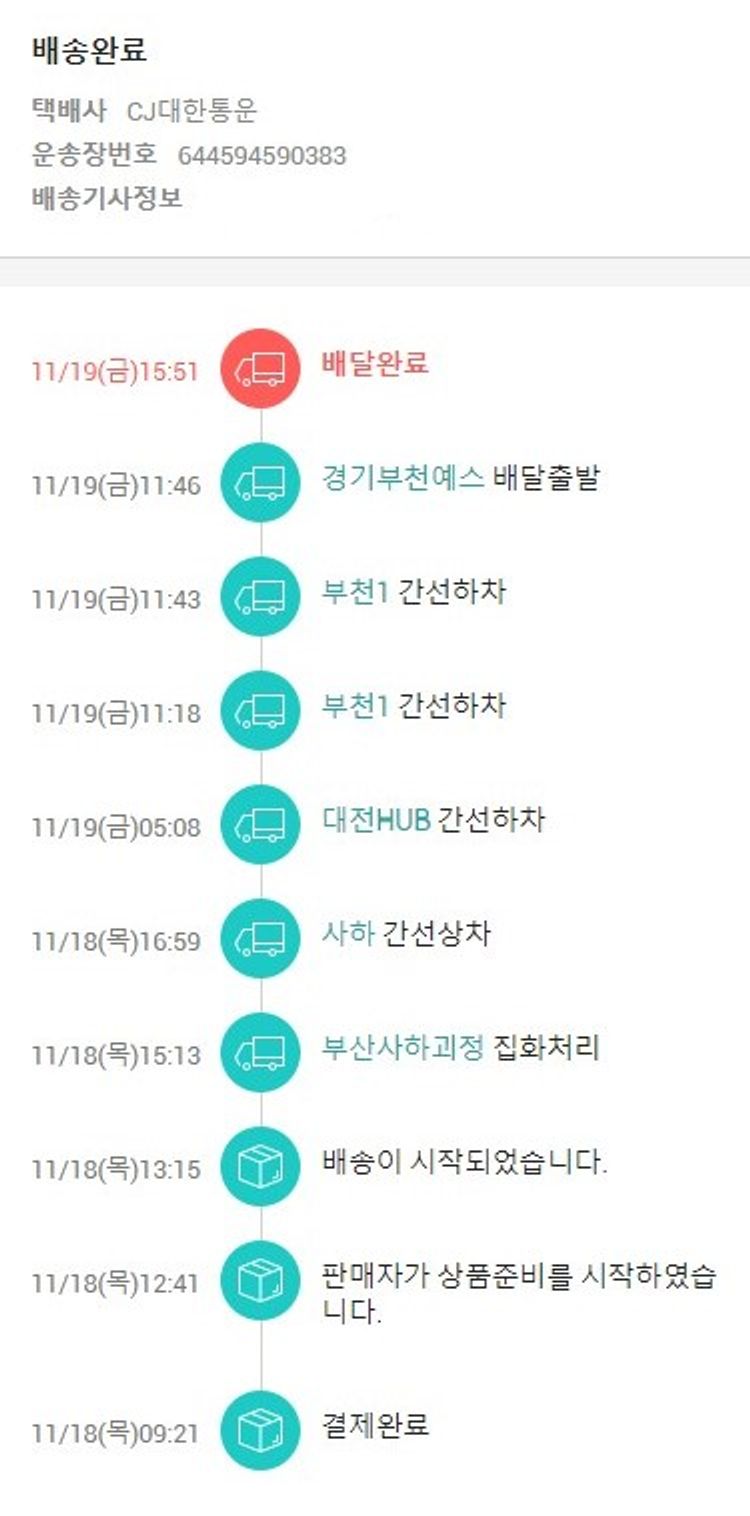The width and height of the screenshot is (750, 1516).
Task: Open the 대전HUB location link
Action: [x=376, y=820]
